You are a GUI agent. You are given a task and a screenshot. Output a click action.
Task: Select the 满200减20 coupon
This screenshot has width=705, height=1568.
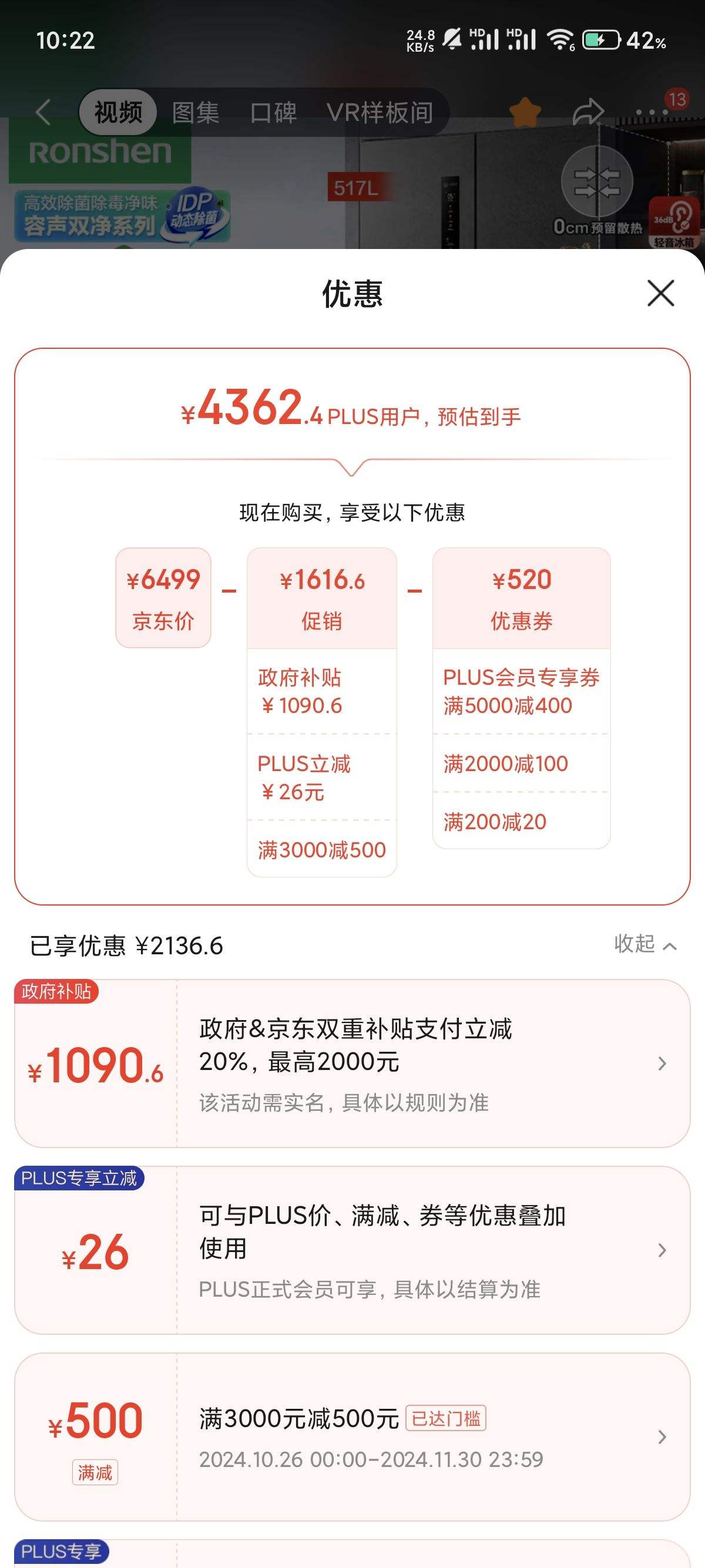493,821
